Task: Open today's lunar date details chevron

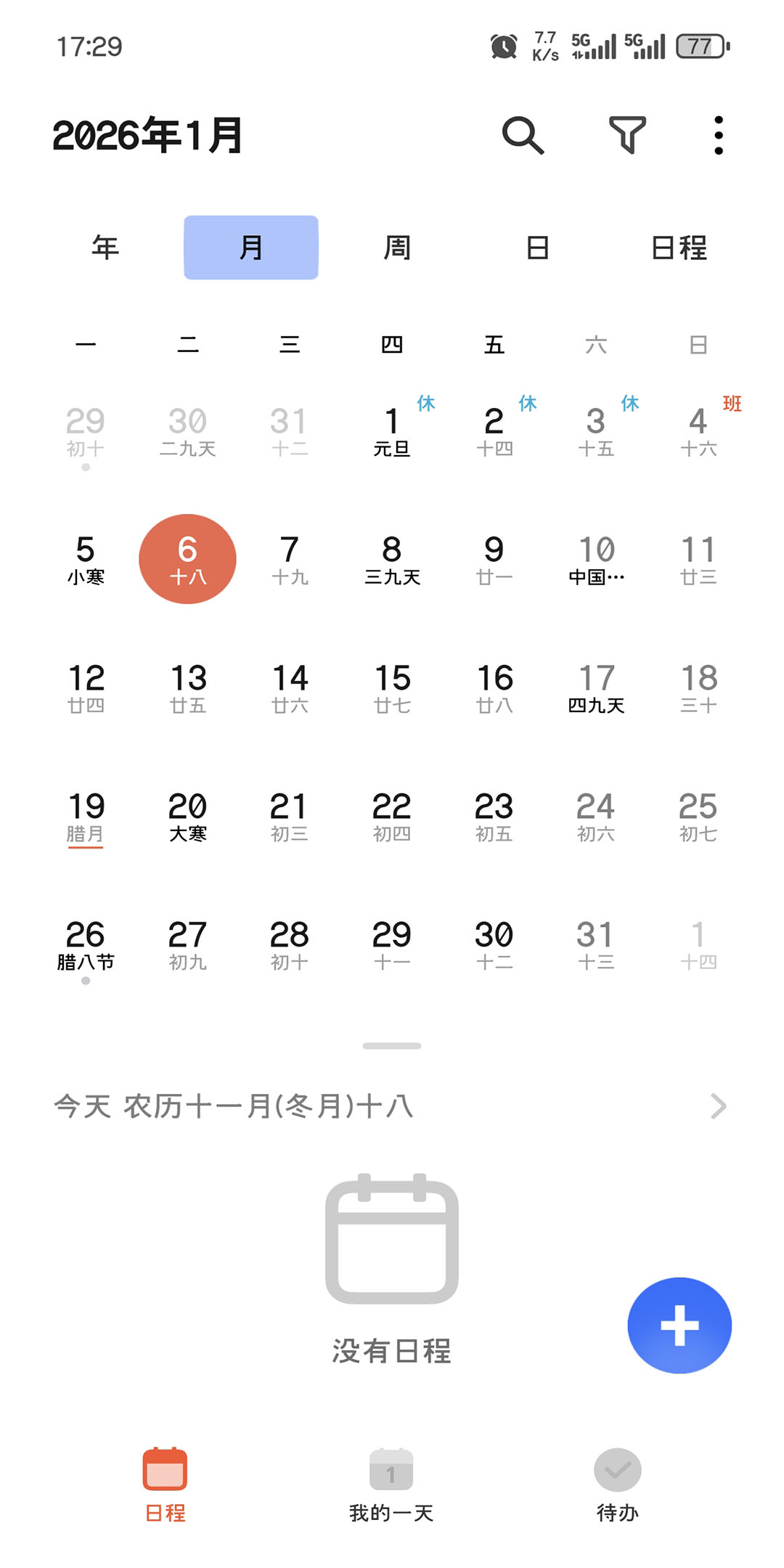Action: pos(718,1106)
